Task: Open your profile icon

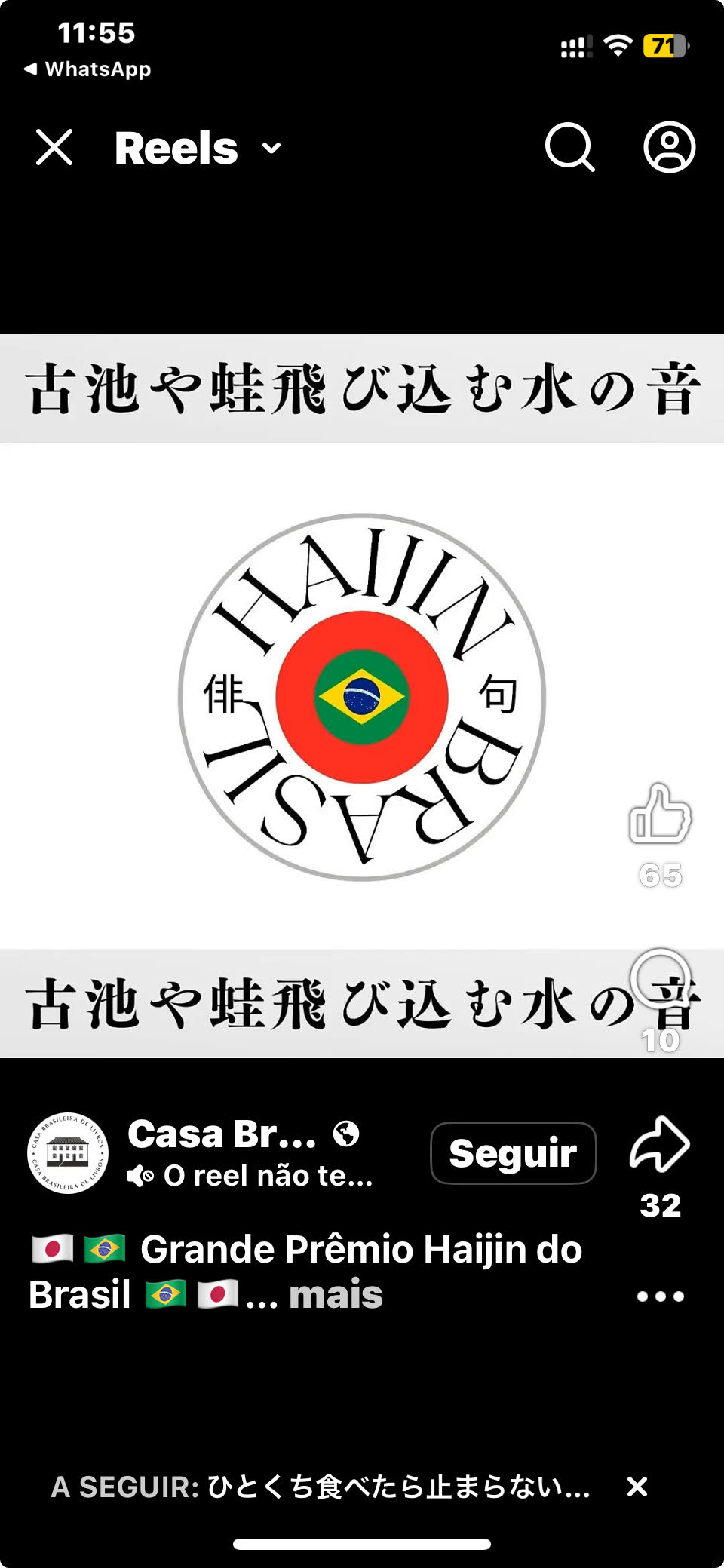Action: (669, 147)
